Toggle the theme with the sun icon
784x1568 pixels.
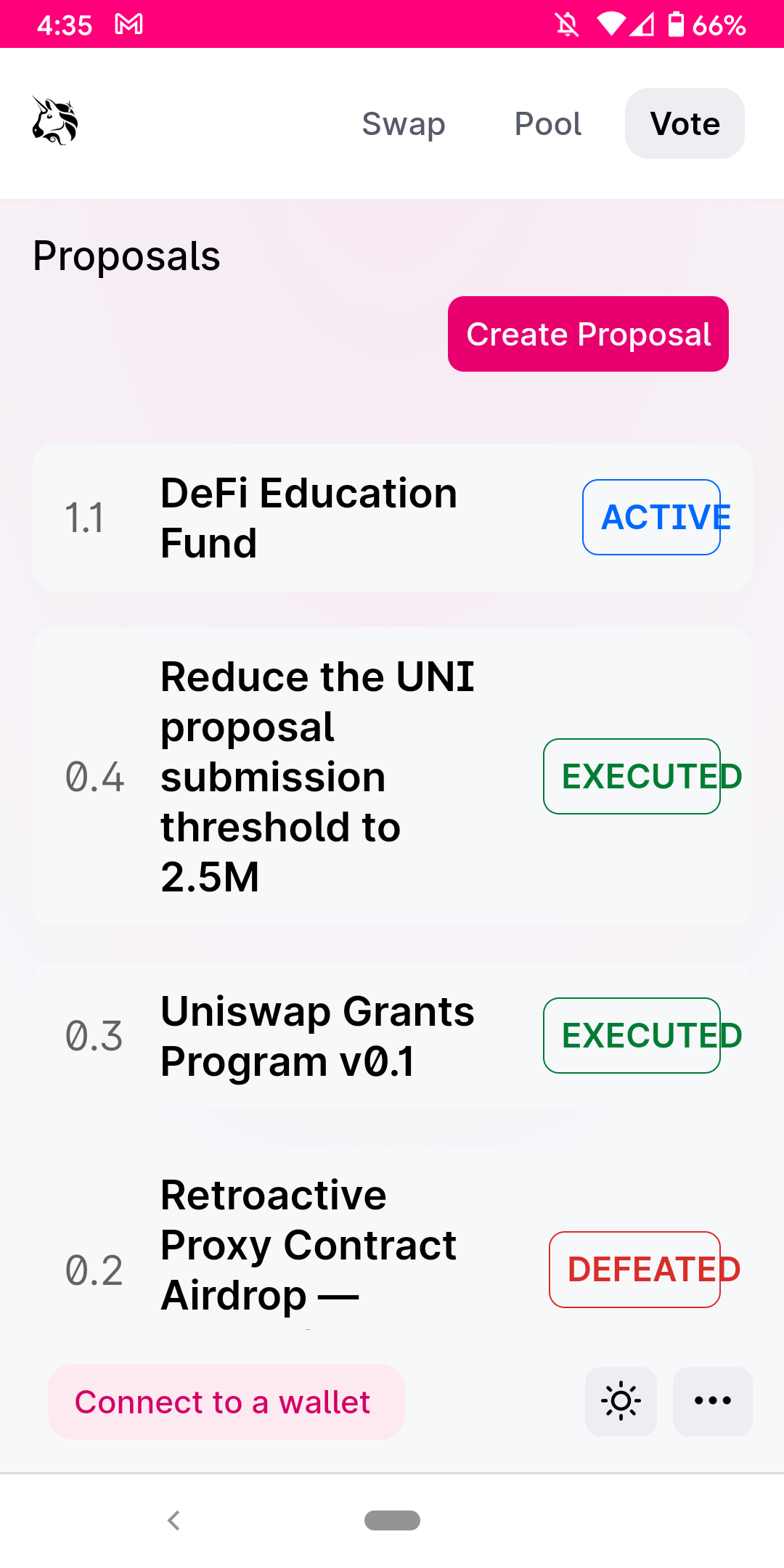click(x=621, y=1401)
